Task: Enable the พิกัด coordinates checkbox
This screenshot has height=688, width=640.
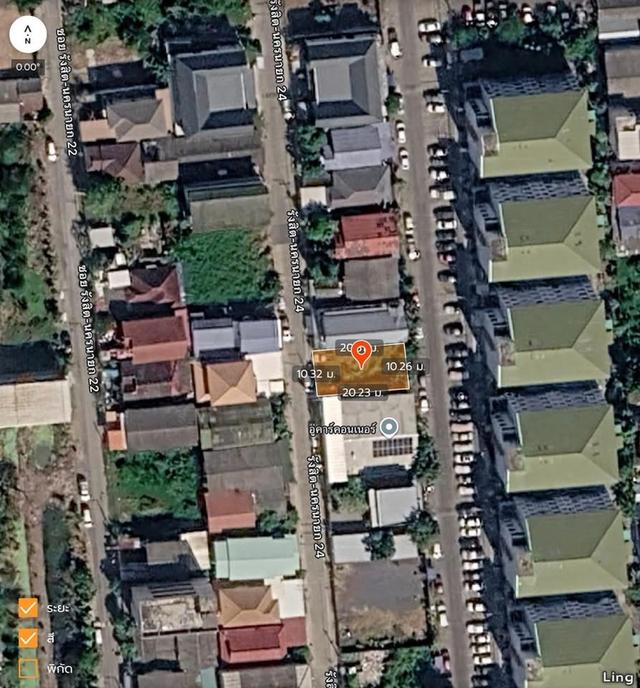Action: pos(28,666)
